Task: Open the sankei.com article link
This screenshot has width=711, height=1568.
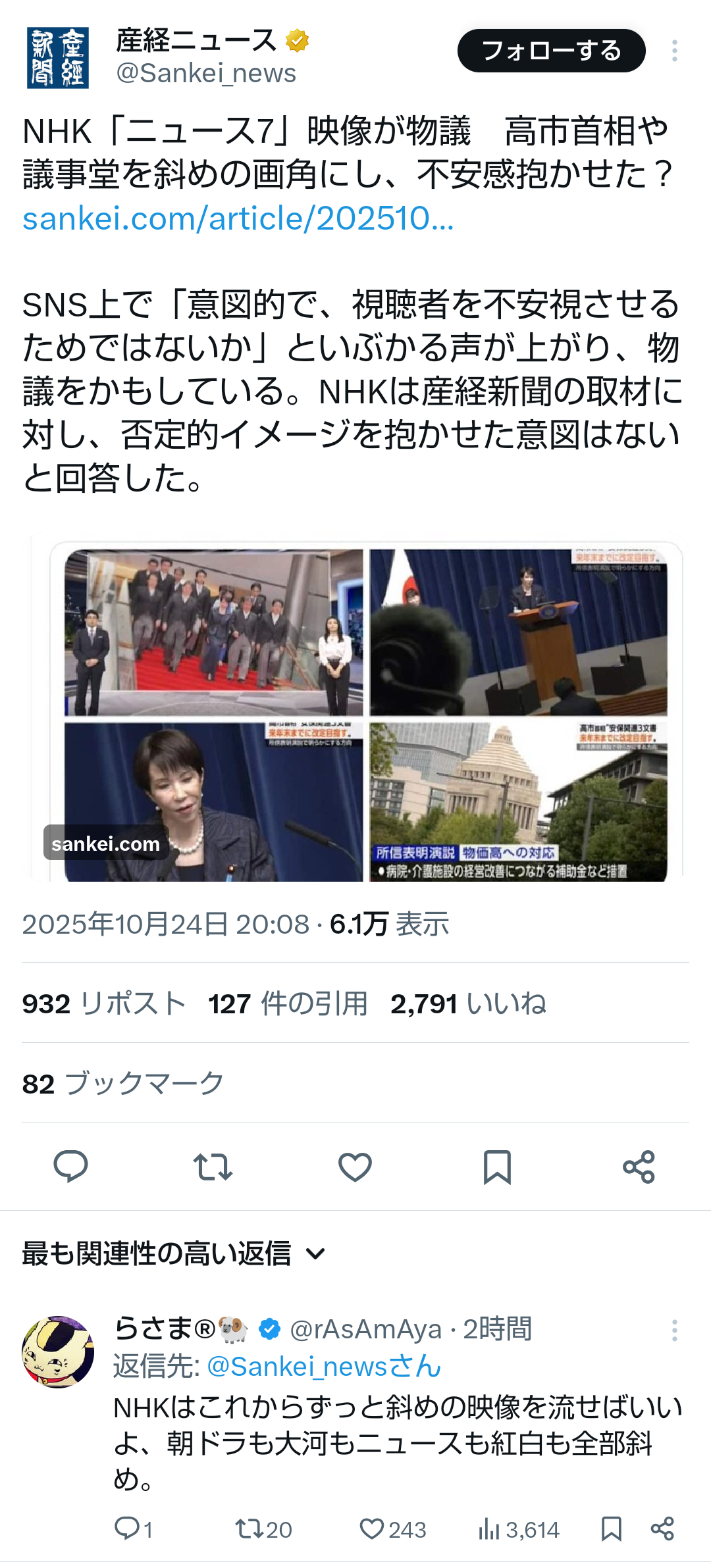Action: [238, 218]
